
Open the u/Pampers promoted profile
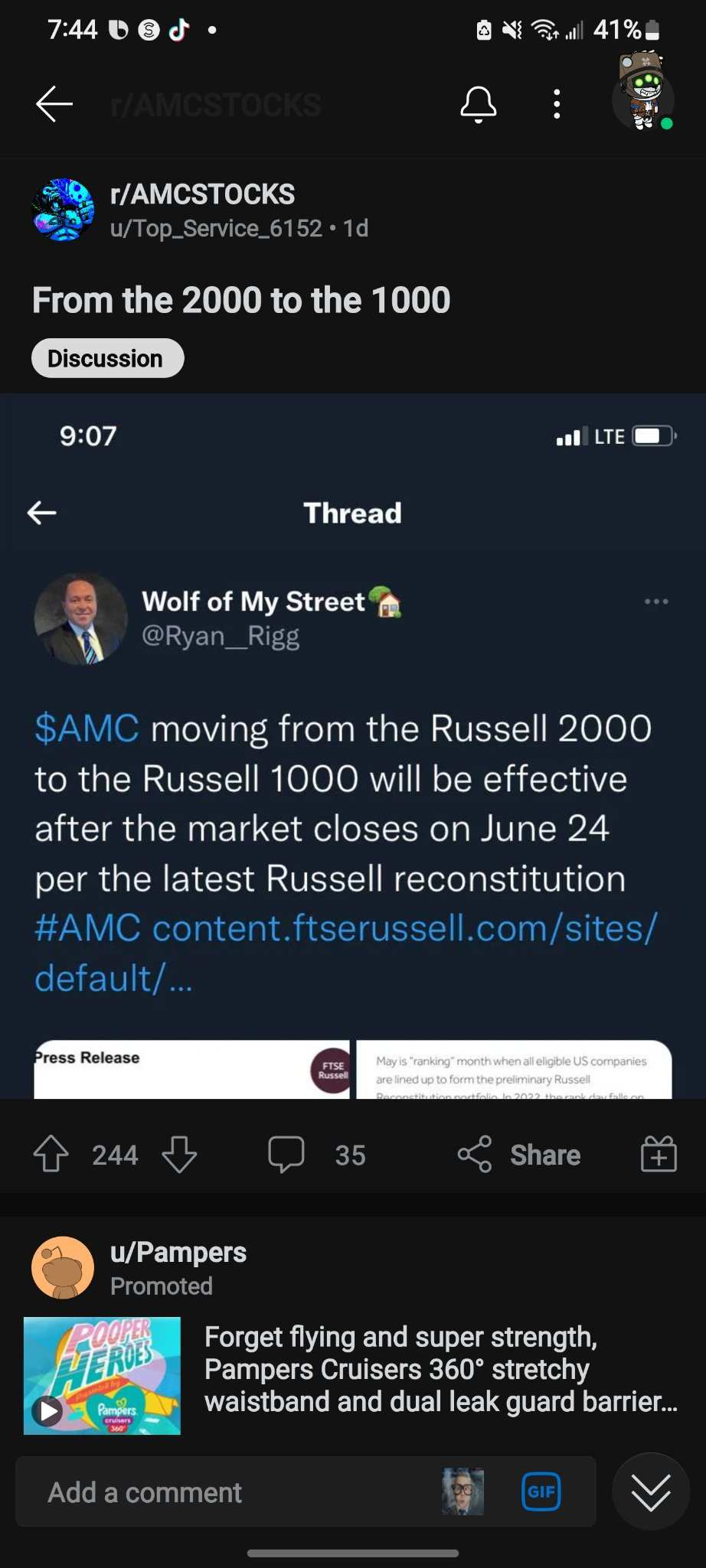pyautogui.click(x=178, y=1252)
